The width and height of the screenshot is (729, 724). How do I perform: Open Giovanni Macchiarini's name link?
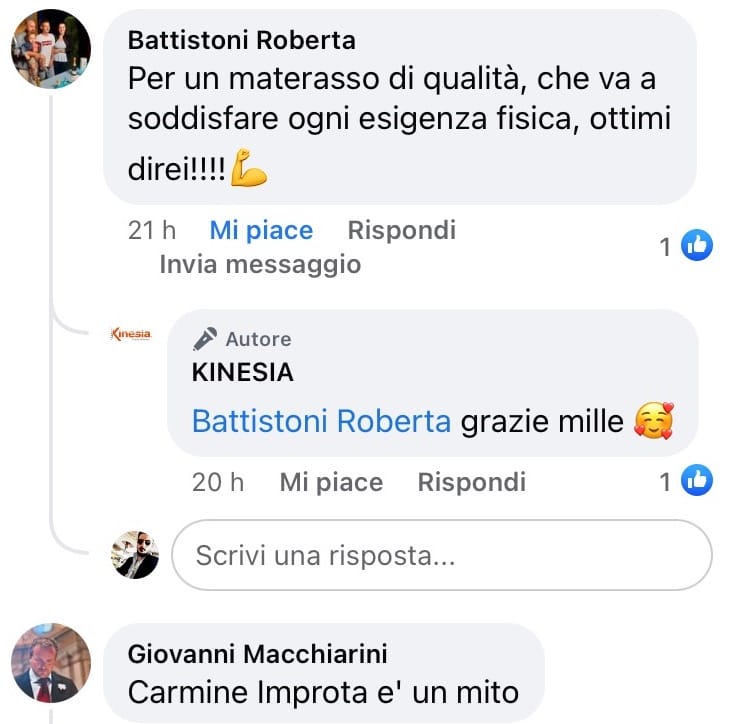point(257,654)
